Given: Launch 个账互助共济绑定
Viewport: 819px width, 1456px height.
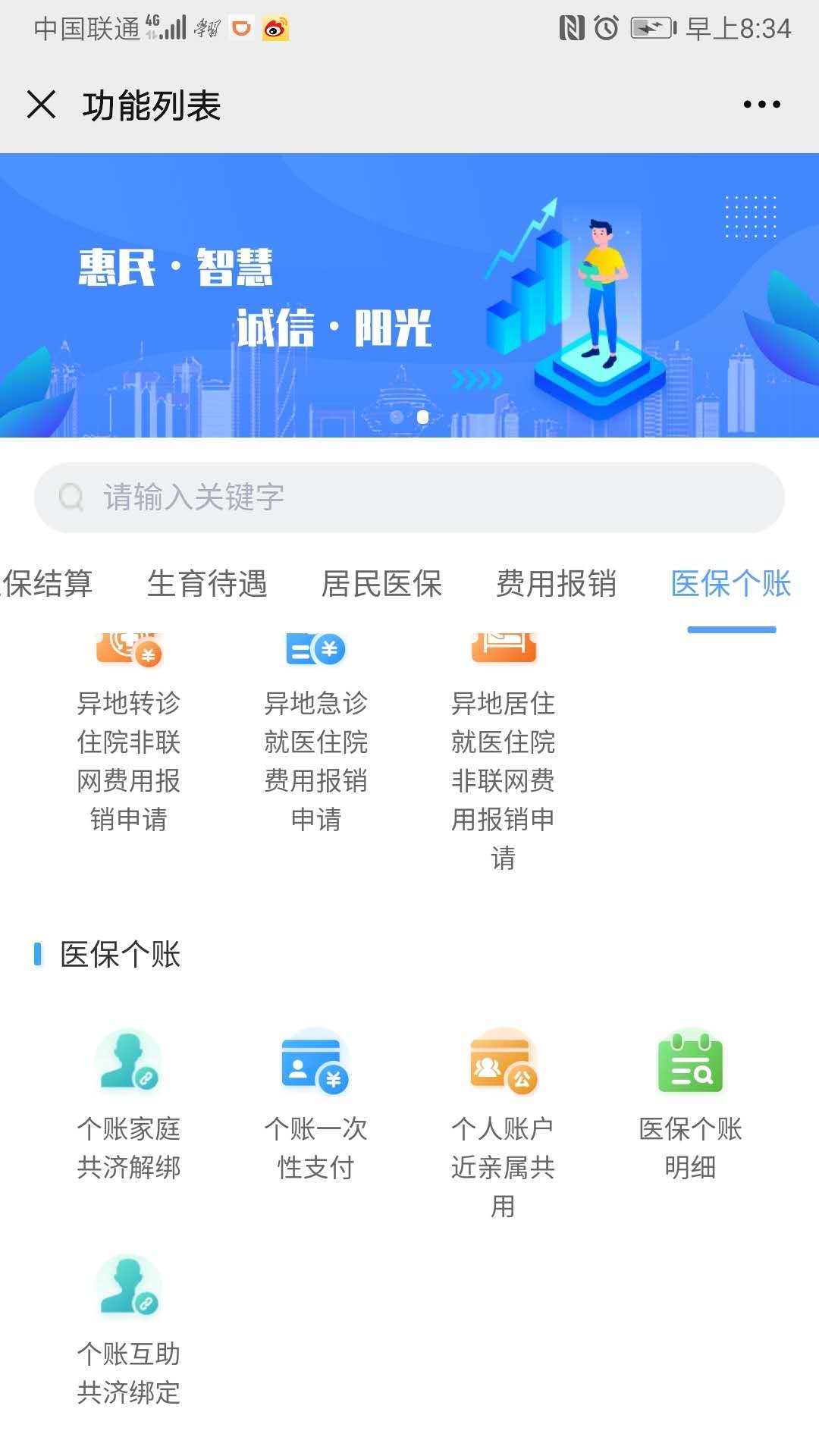Looking at the screenshot, I should coord(129,1329).
